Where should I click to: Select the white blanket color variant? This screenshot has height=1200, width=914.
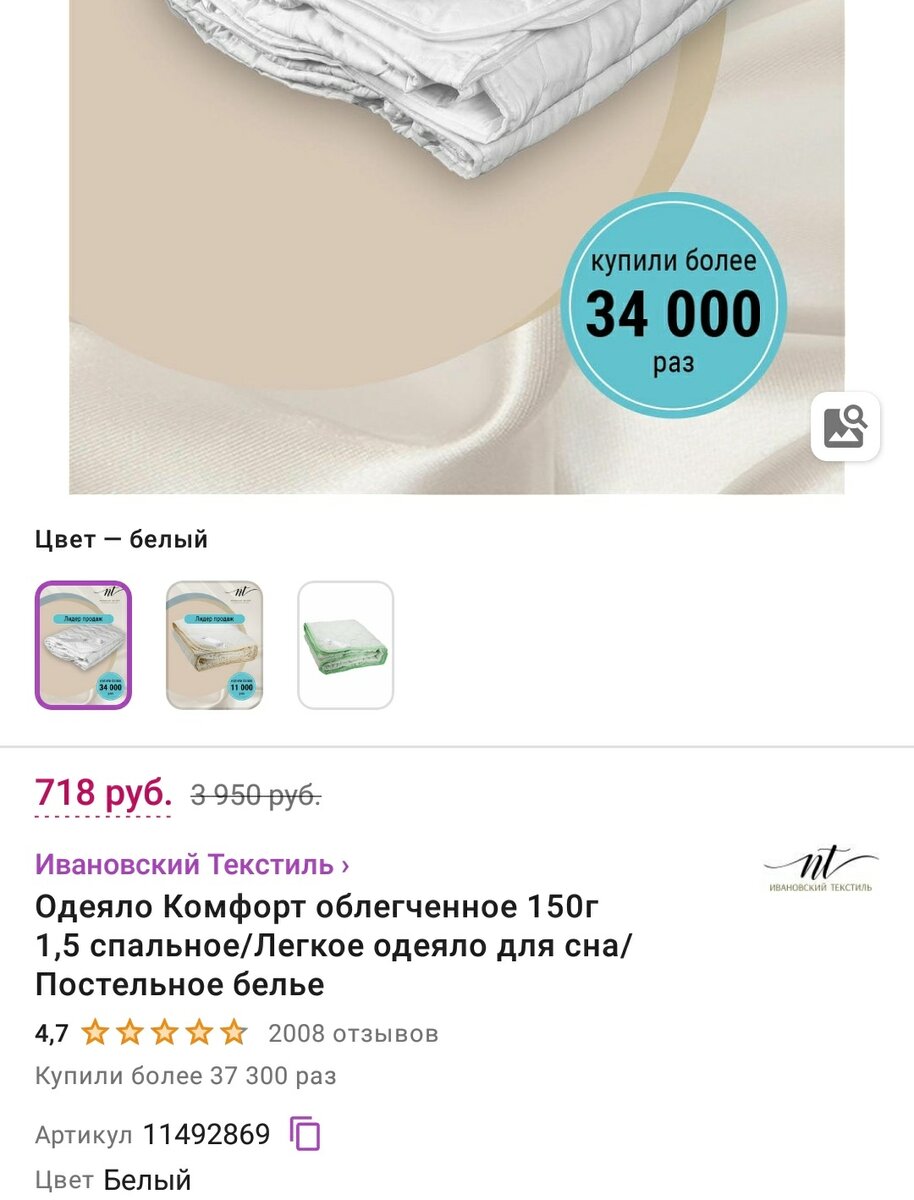point(83,645)
